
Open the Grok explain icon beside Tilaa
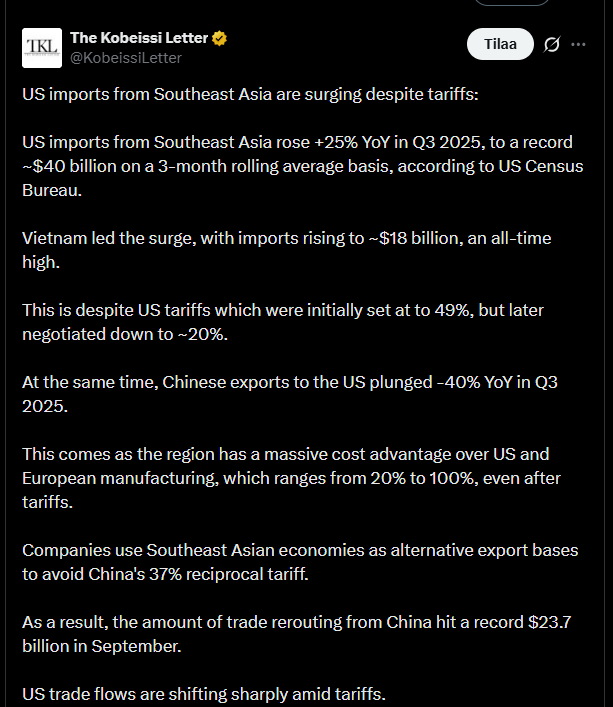tap(551, 46)
